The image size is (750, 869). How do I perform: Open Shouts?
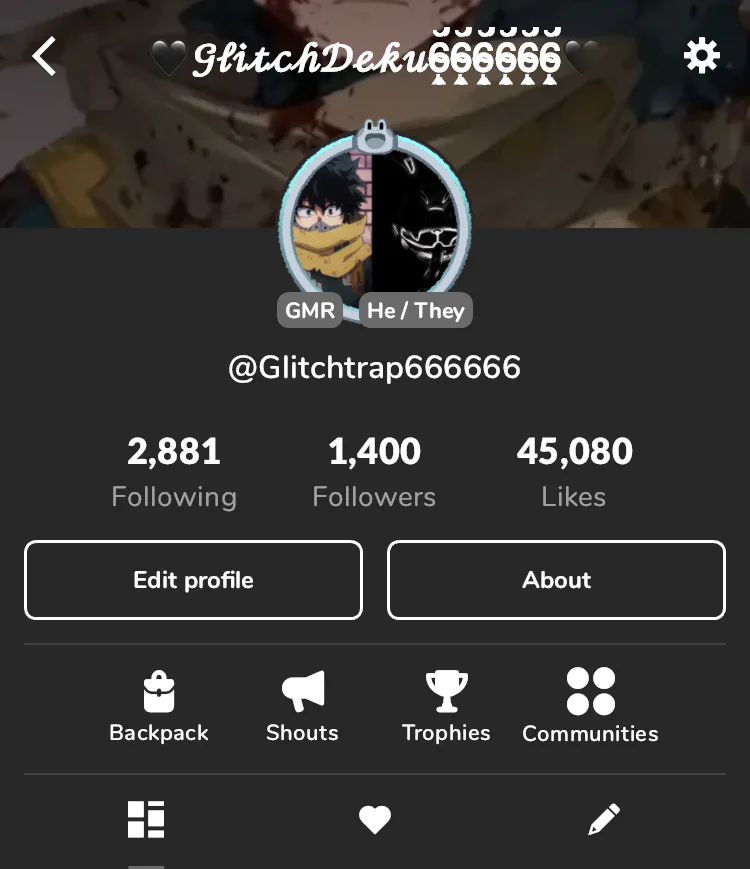[302, 707]
